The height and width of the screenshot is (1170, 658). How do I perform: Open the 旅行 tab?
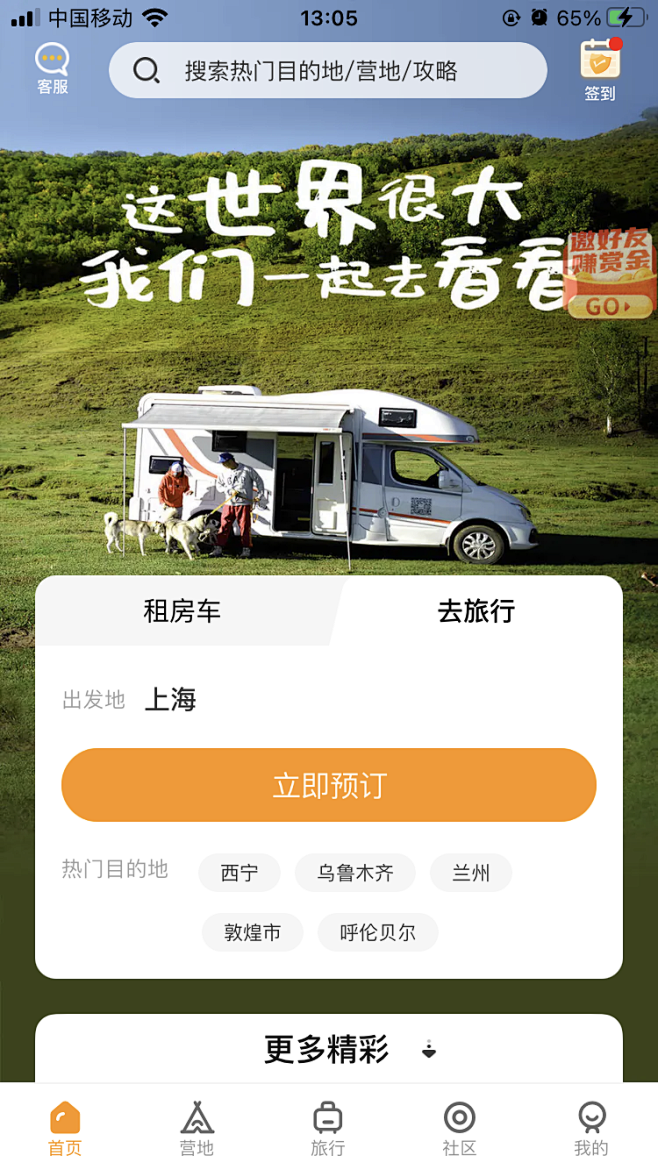(327, 1128)
